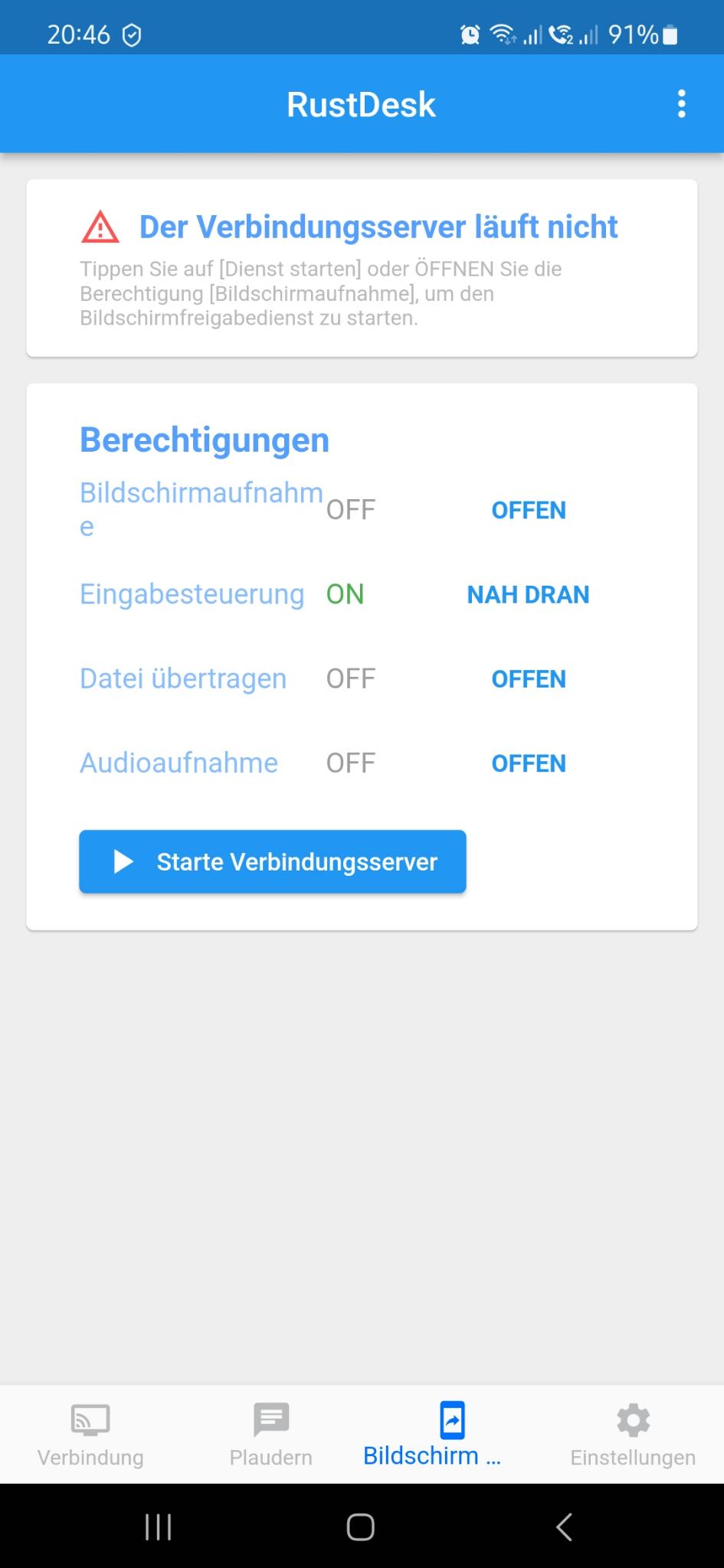Tap OFFEN next to Bildschirmaufnahme
The width and height of the screenshot is (724, 1568).
[x=529, y=510]
